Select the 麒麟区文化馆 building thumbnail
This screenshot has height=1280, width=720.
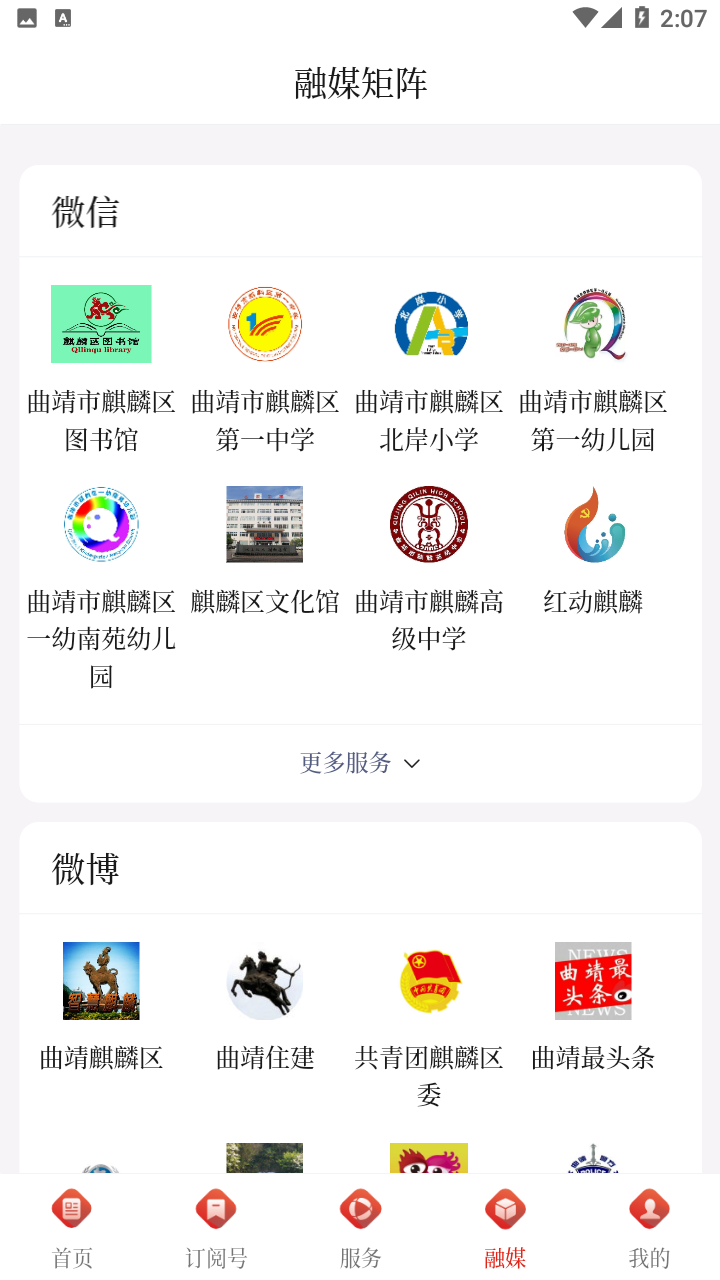[x=265, y=523]
